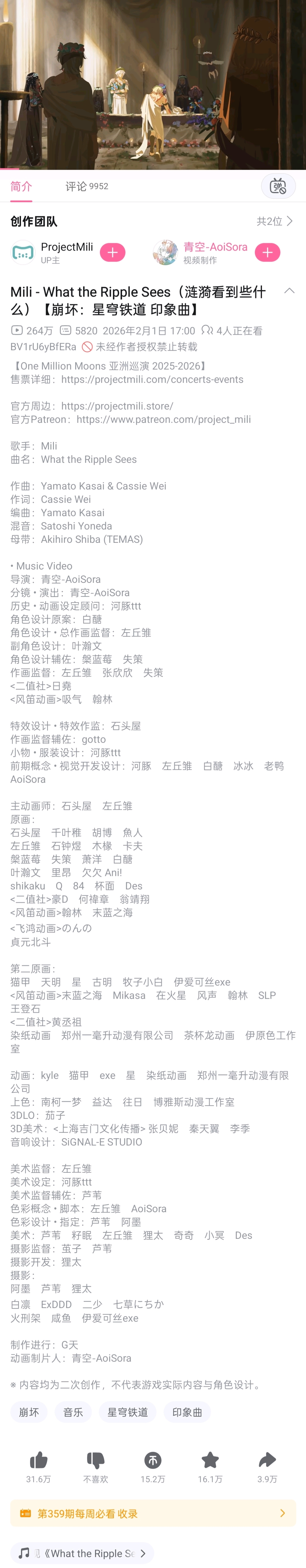
Task: Give coins to the video (15.2万)
Action: pyautogui.click(x=153, y=1466)
